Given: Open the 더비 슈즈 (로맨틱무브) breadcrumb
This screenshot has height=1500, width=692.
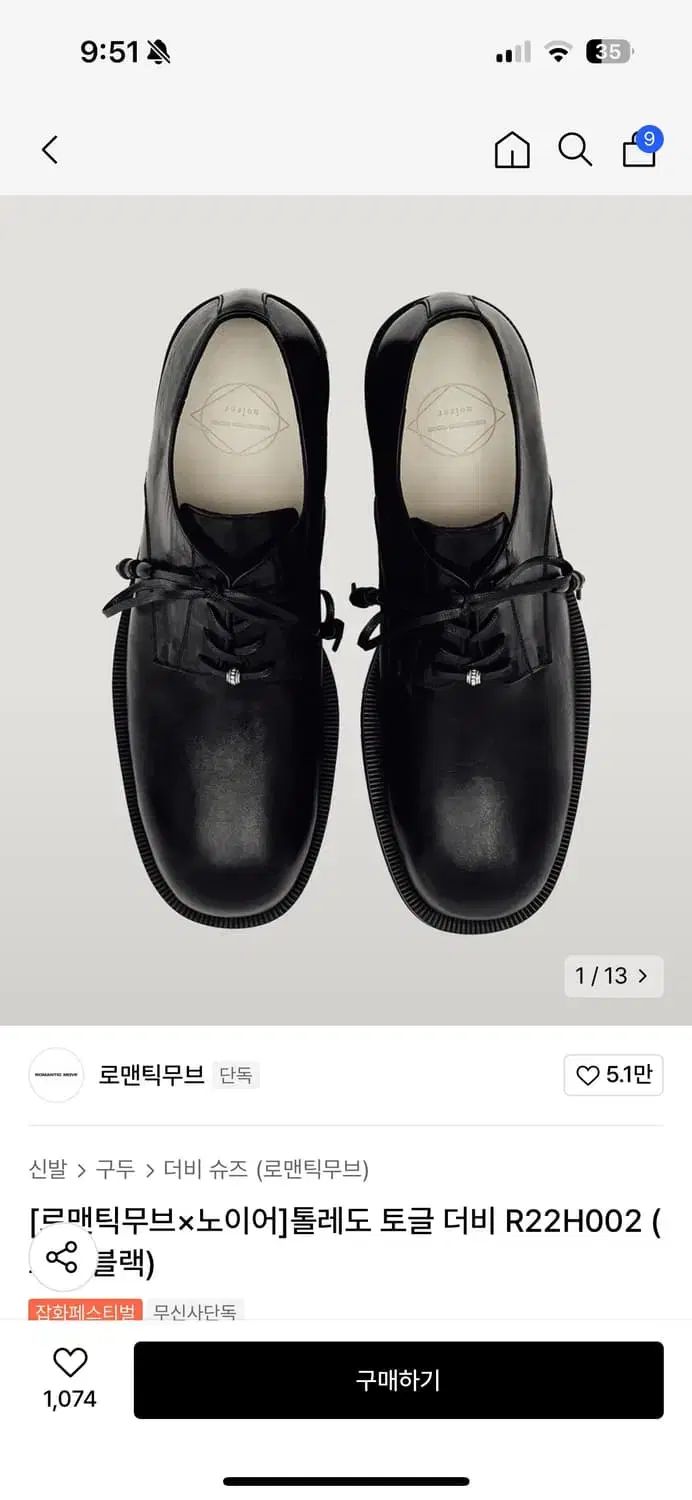Looking at the screenshot, I should (266, 1168).
